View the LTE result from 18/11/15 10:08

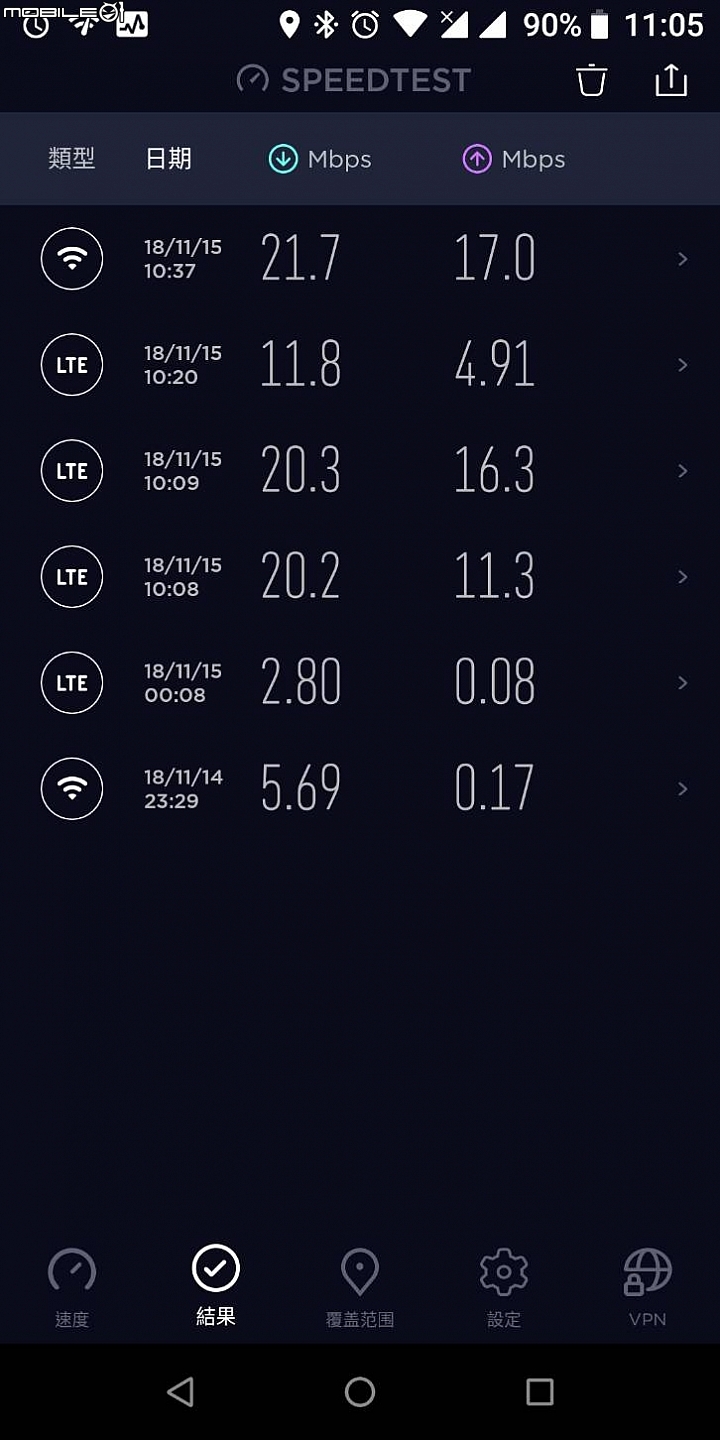click(x=360, y=577)
